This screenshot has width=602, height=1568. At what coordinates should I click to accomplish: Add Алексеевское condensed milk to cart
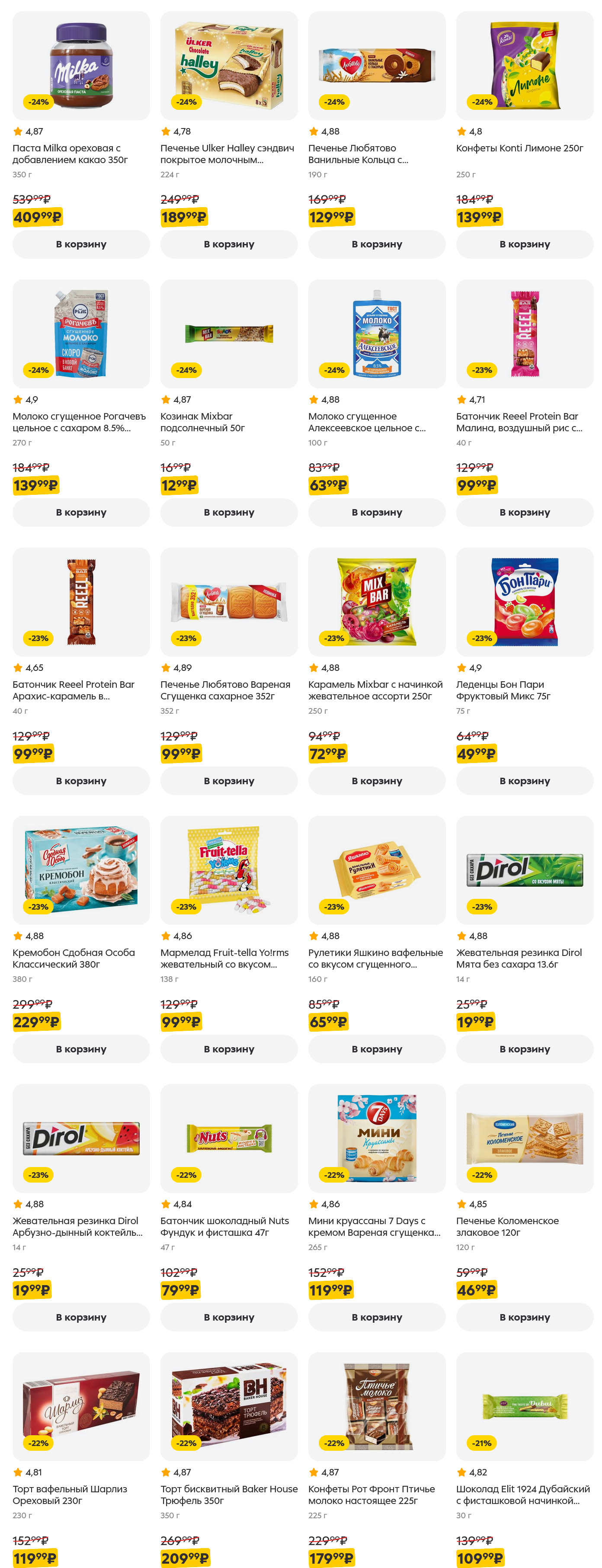pos(377,513)
